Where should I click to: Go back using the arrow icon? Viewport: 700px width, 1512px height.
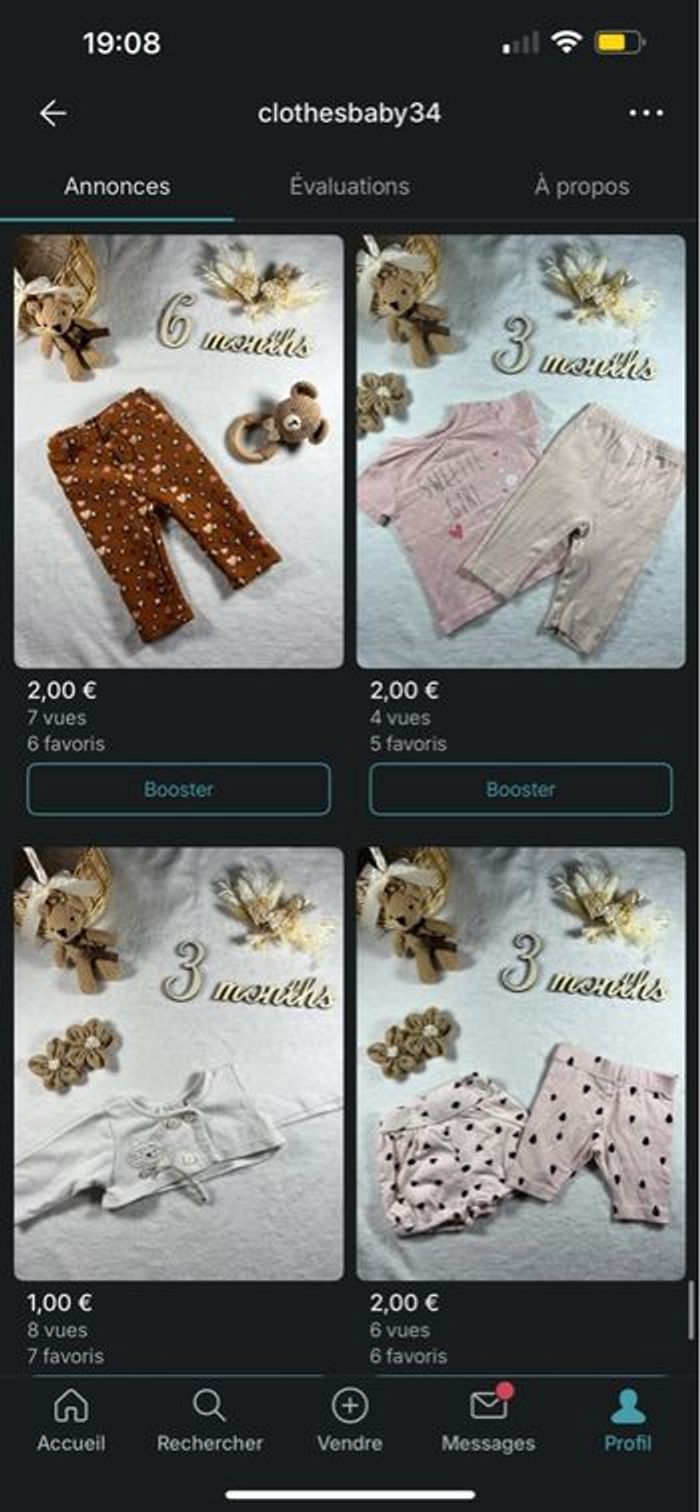(x=52, y=113)
